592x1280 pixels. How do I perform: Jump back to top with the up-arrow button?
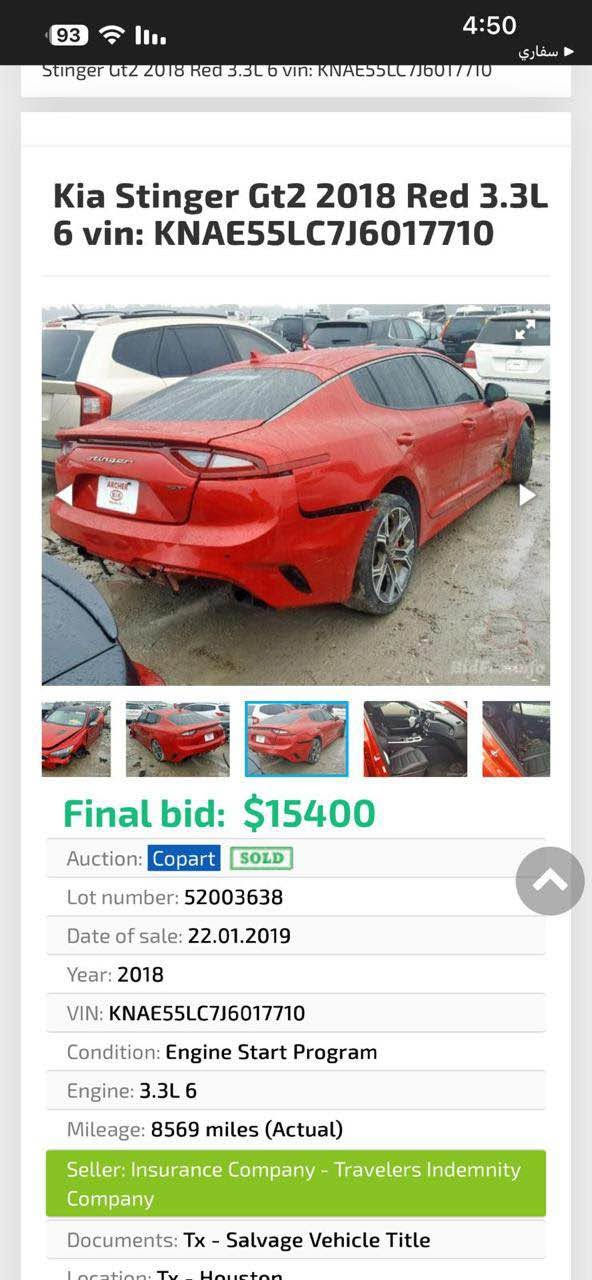click(x=550, y=881)
